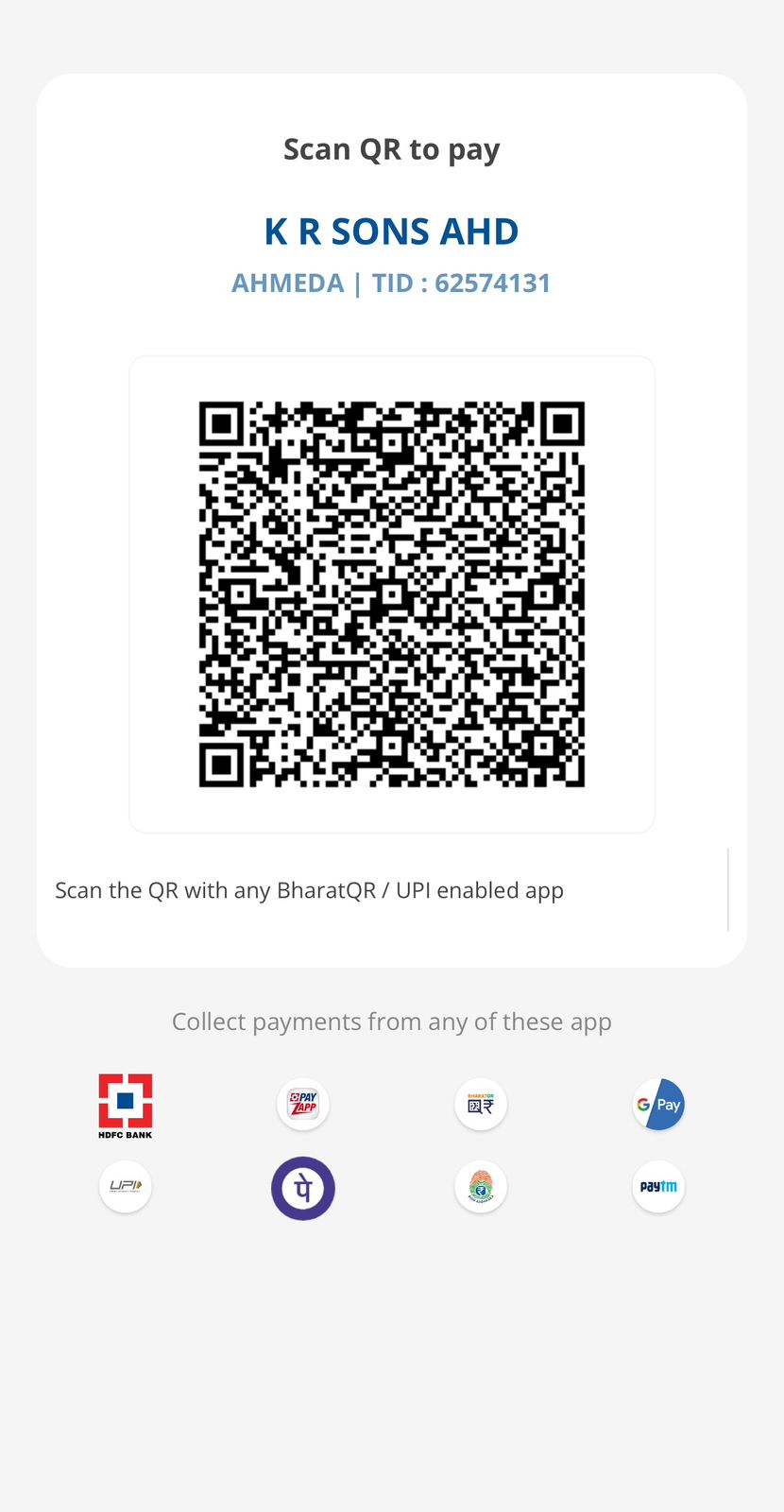Select the HDFC Bank app icon
This screenshot has height=1512, width=784.
pyautogui.click(x=125, y=1103)
